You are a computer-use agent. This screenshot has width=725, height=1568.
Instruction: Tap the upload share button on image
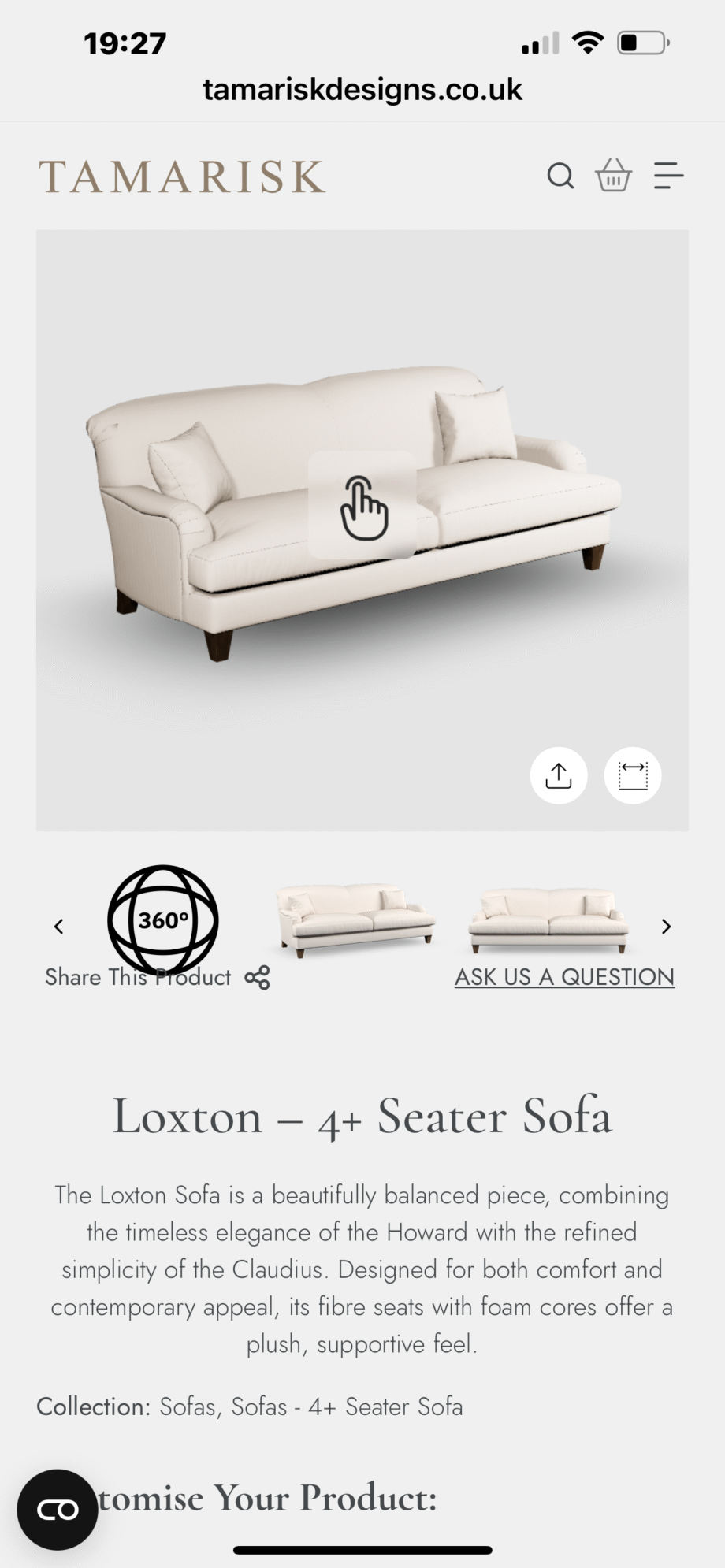click(559, 775)
